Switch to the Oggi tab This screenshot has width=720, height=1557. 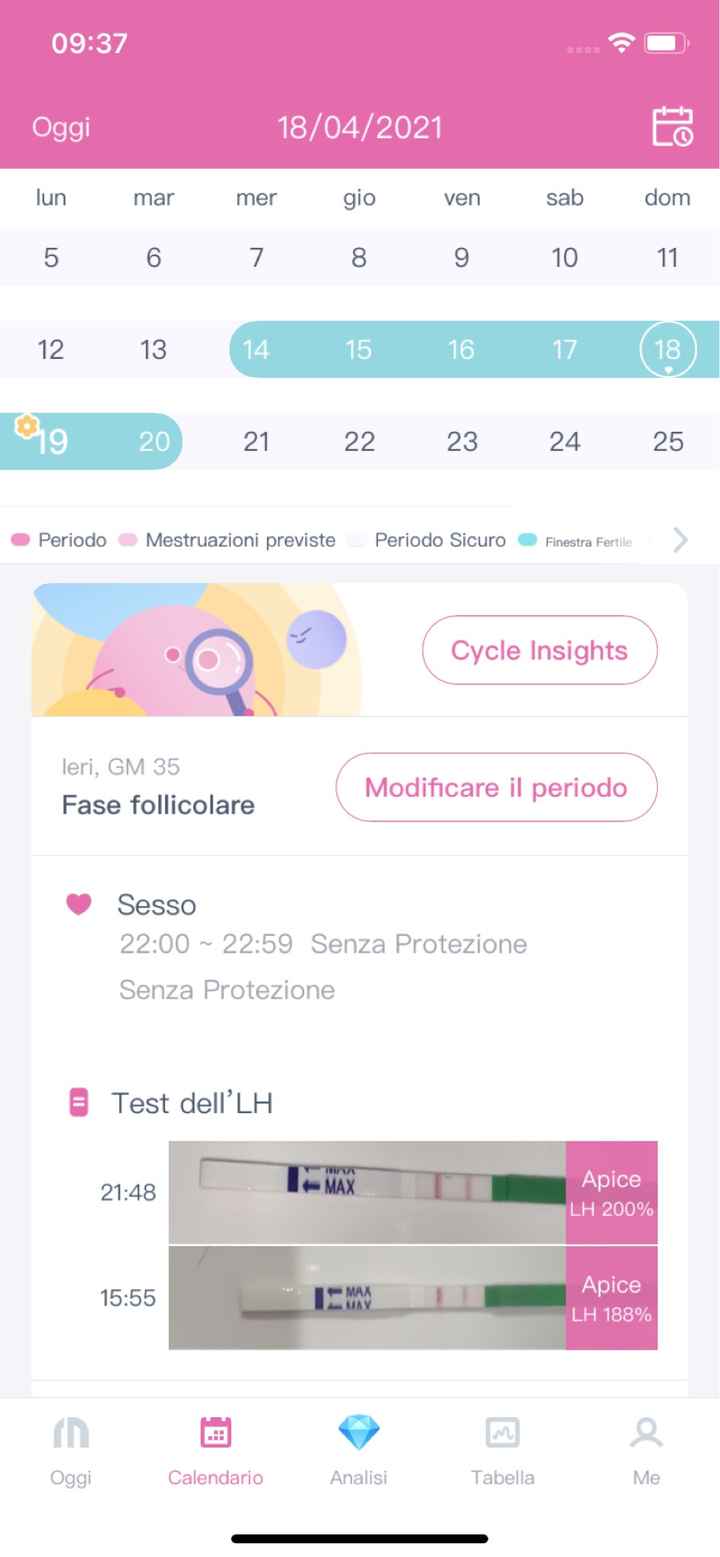coord(70,1450)
